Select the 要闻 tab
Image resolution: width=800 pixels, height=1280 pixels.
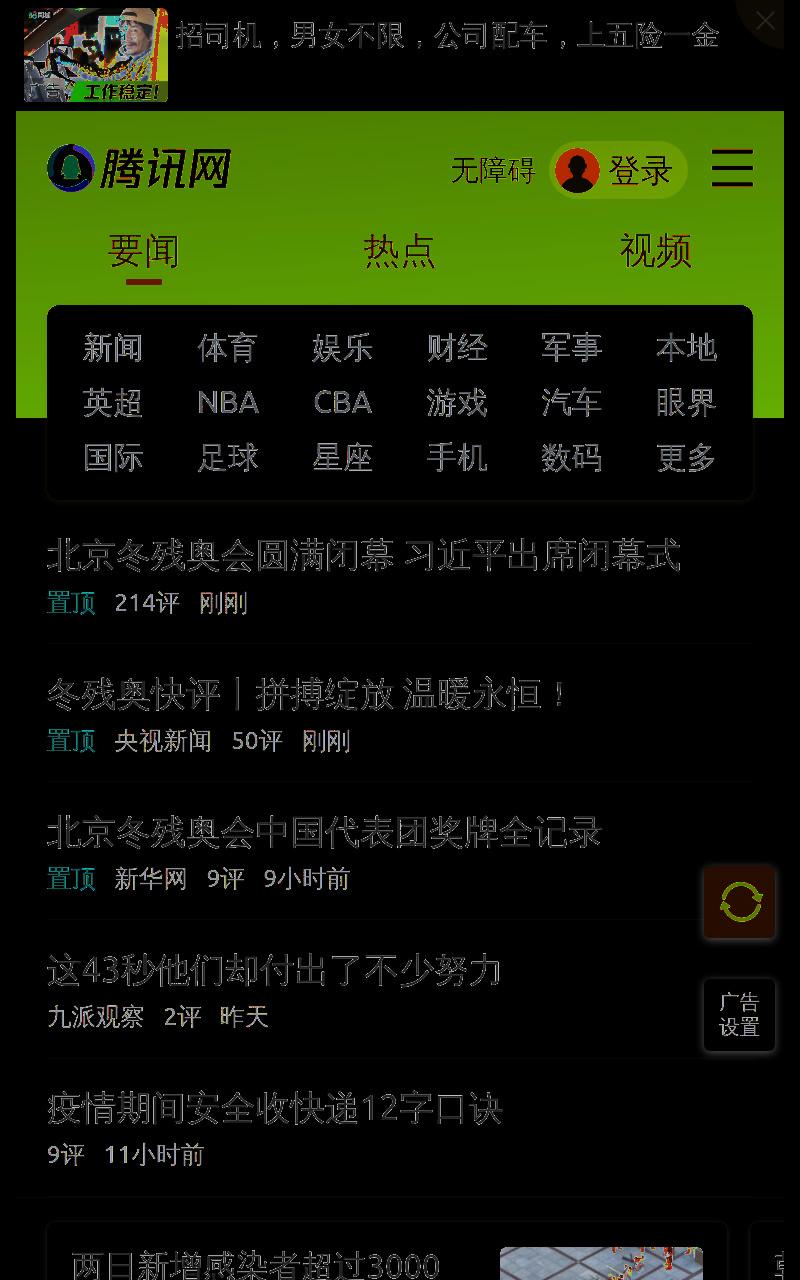point(144,251)
